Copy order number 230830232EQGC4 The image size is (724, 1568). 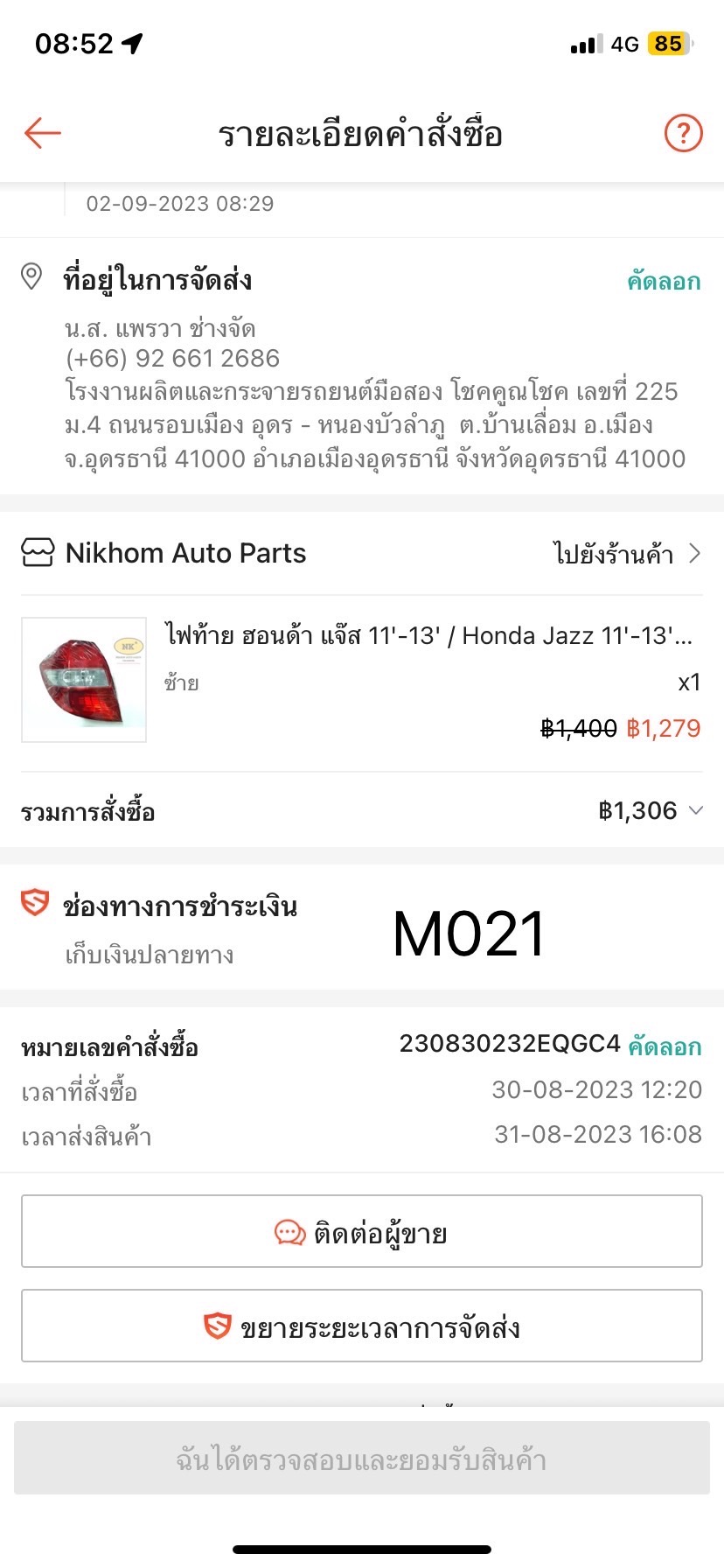(665, 1046)
